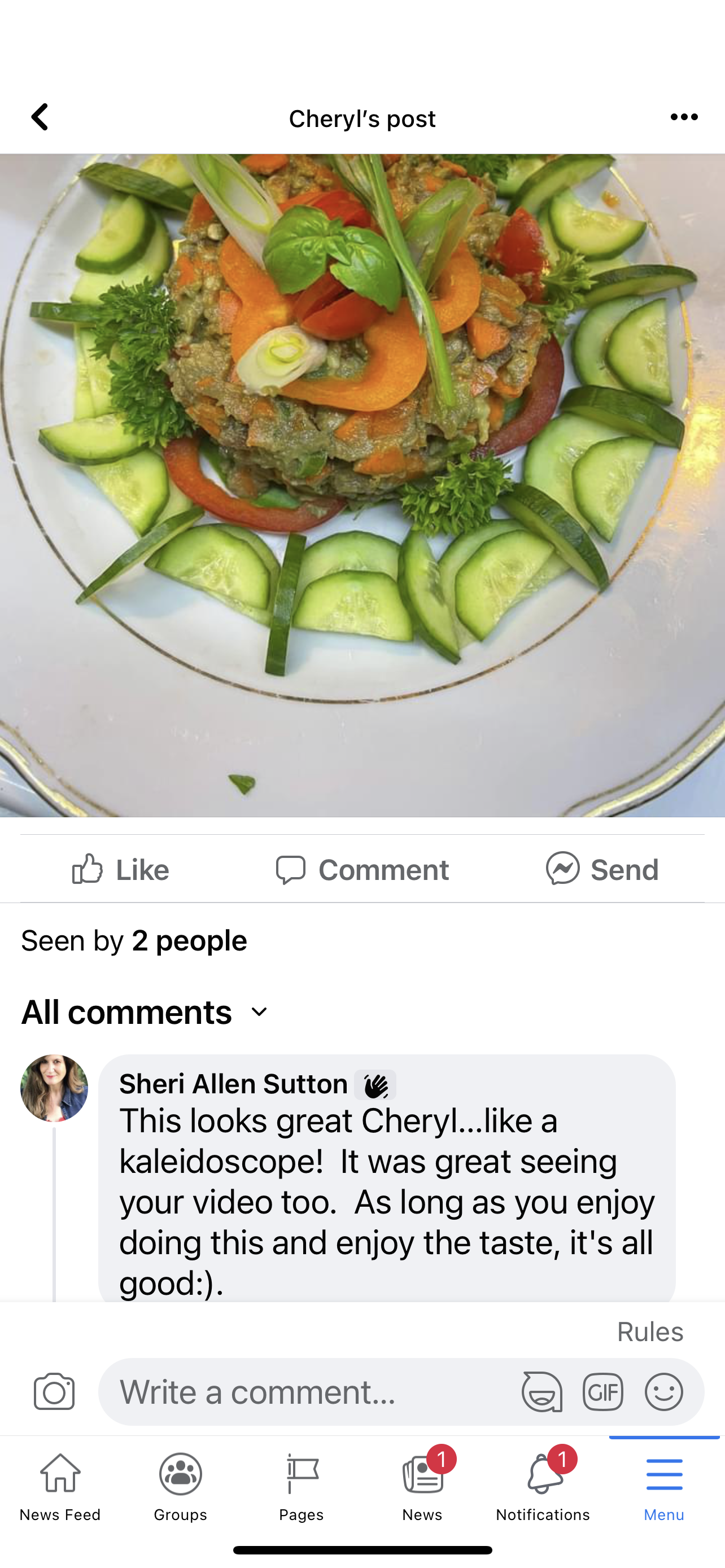
Task: Focus the Write a comment field
Action: pyautogui.click(x=304, y=1391)
